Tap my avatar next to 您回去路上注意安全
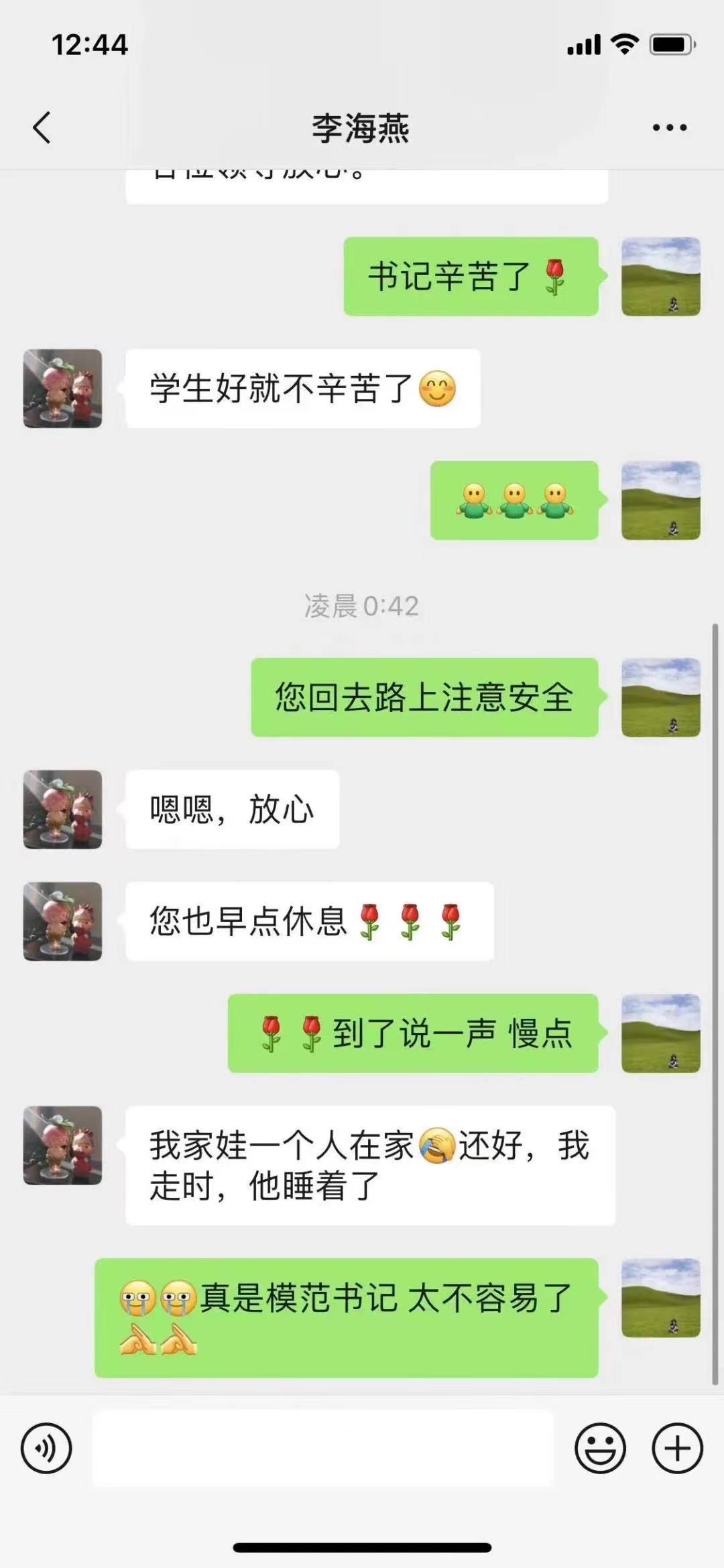The height and width of the screenshot is (1568, 724). [x=660, y=697]
